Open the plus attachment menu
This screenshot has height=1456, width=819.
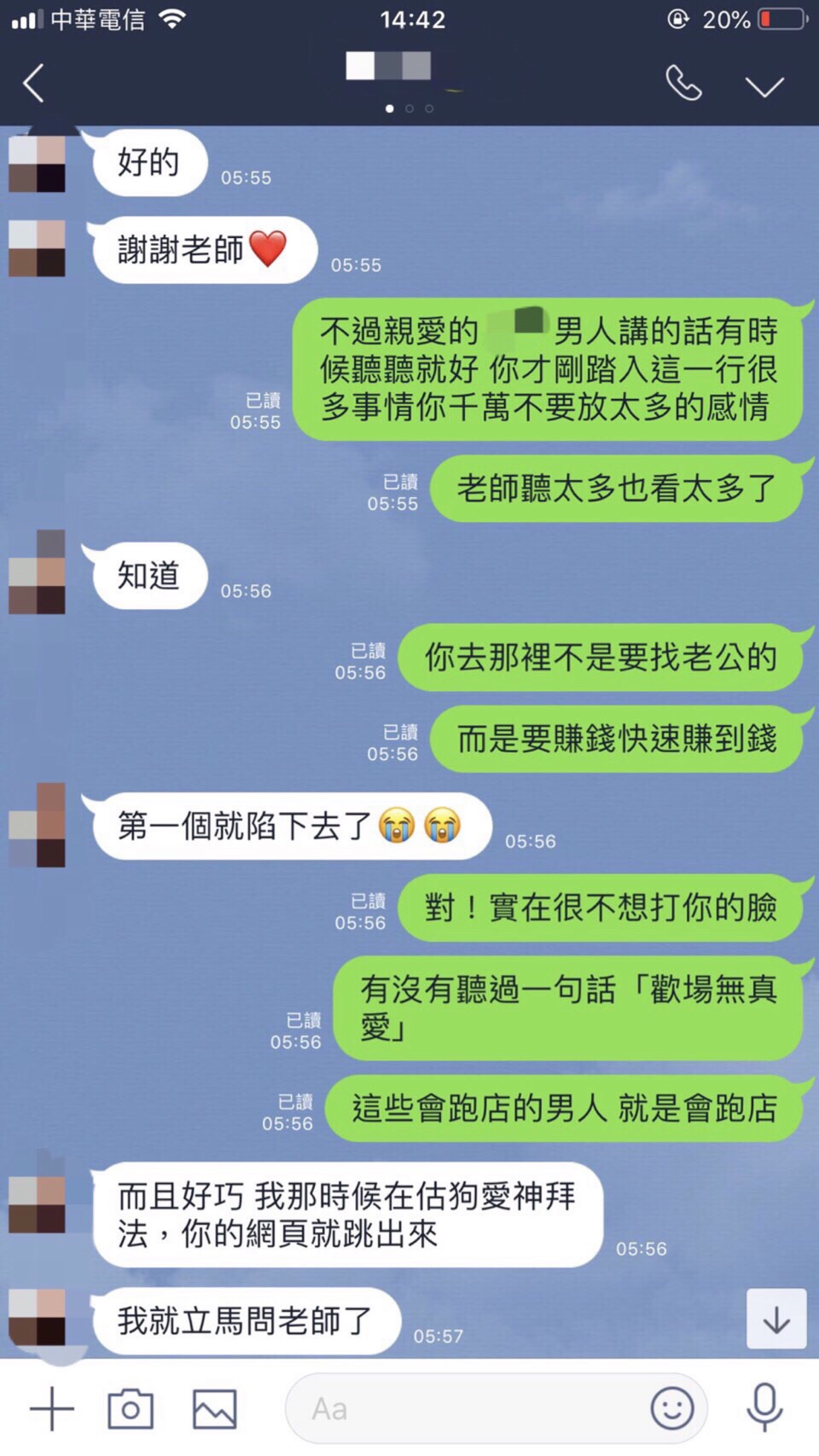[52, 1408]
